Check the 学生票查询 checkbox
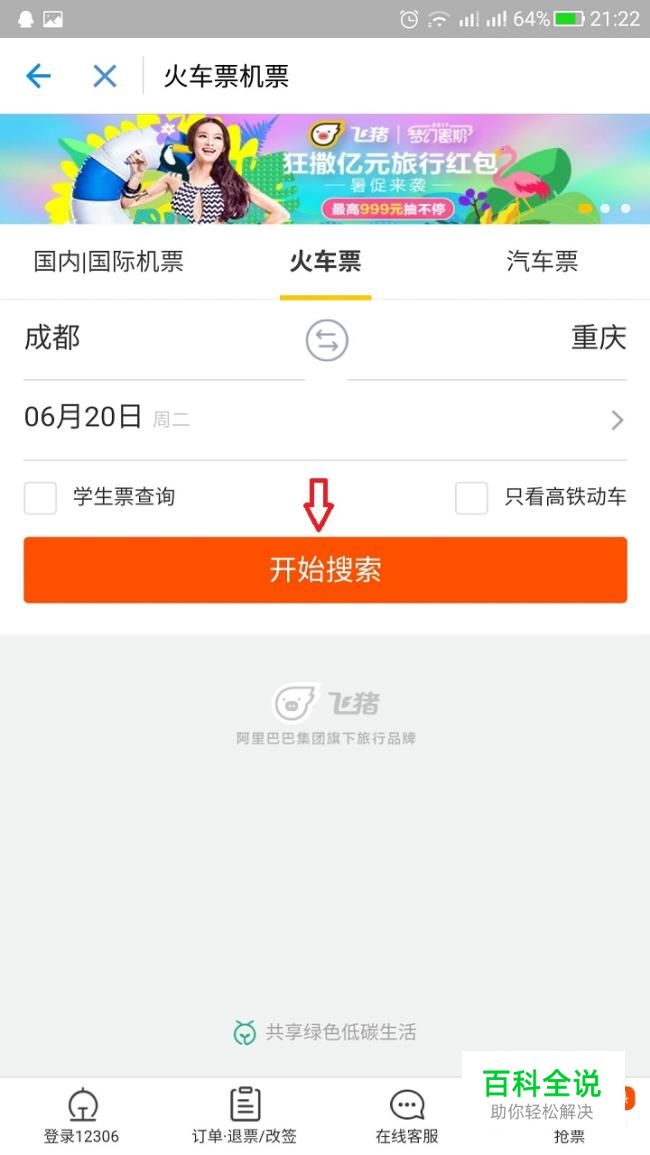The width and height of the screenshot is (650, 1155). pos(41,497)
